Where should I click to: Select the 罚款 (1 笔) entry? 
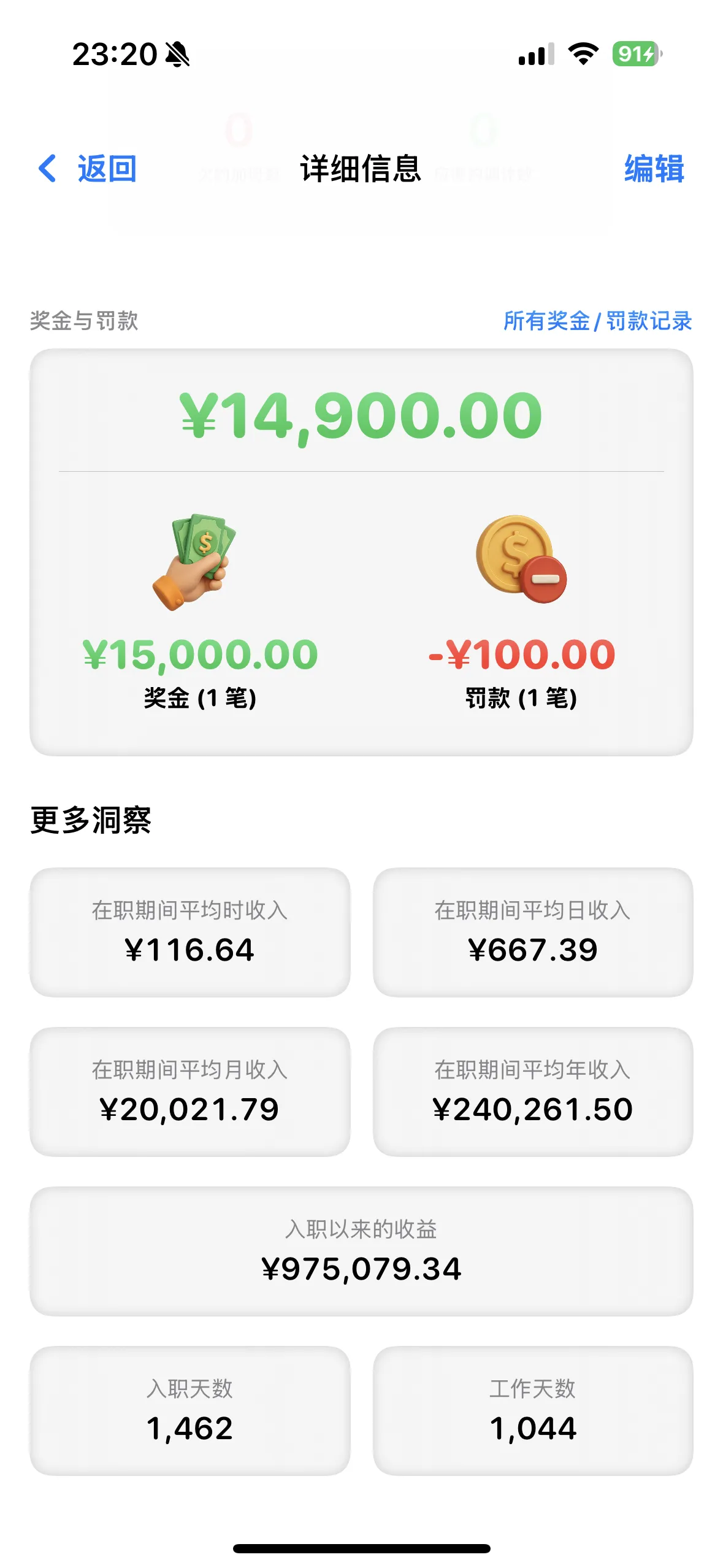[520, 696]
